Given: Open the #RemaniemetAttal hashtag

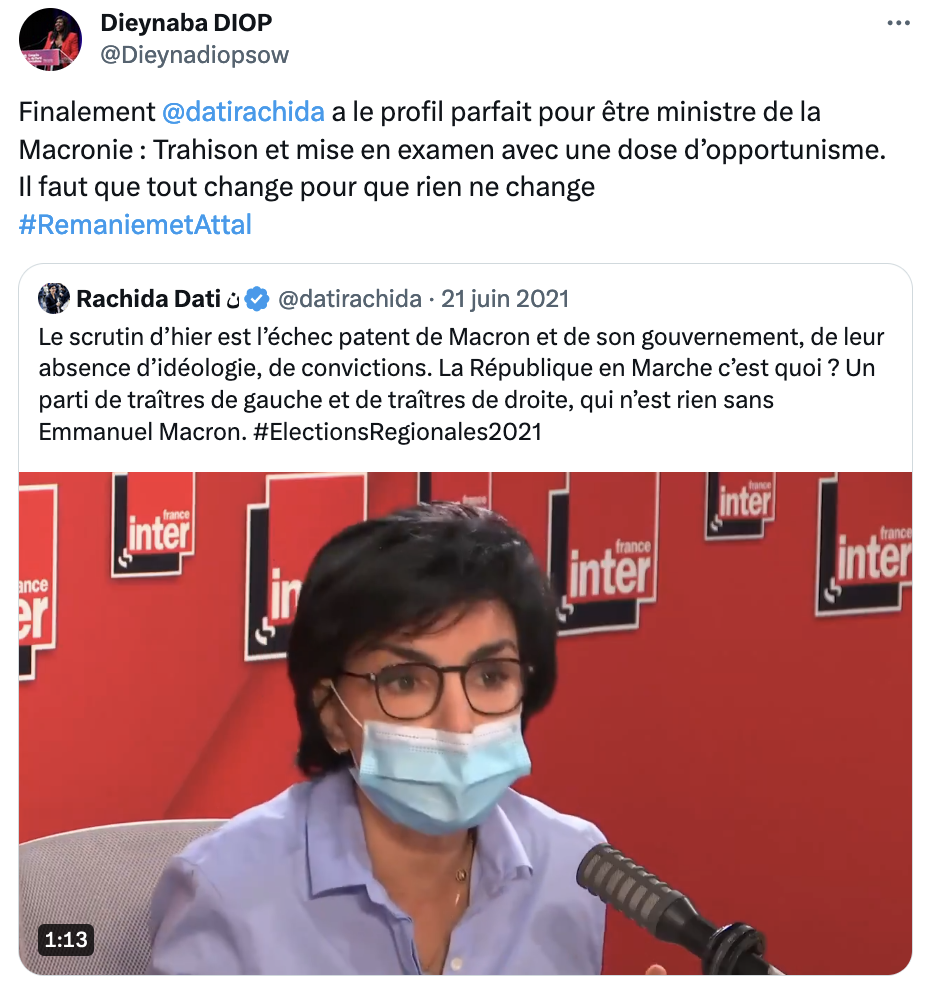Looking at the screenshot, I should click(135, 224).
